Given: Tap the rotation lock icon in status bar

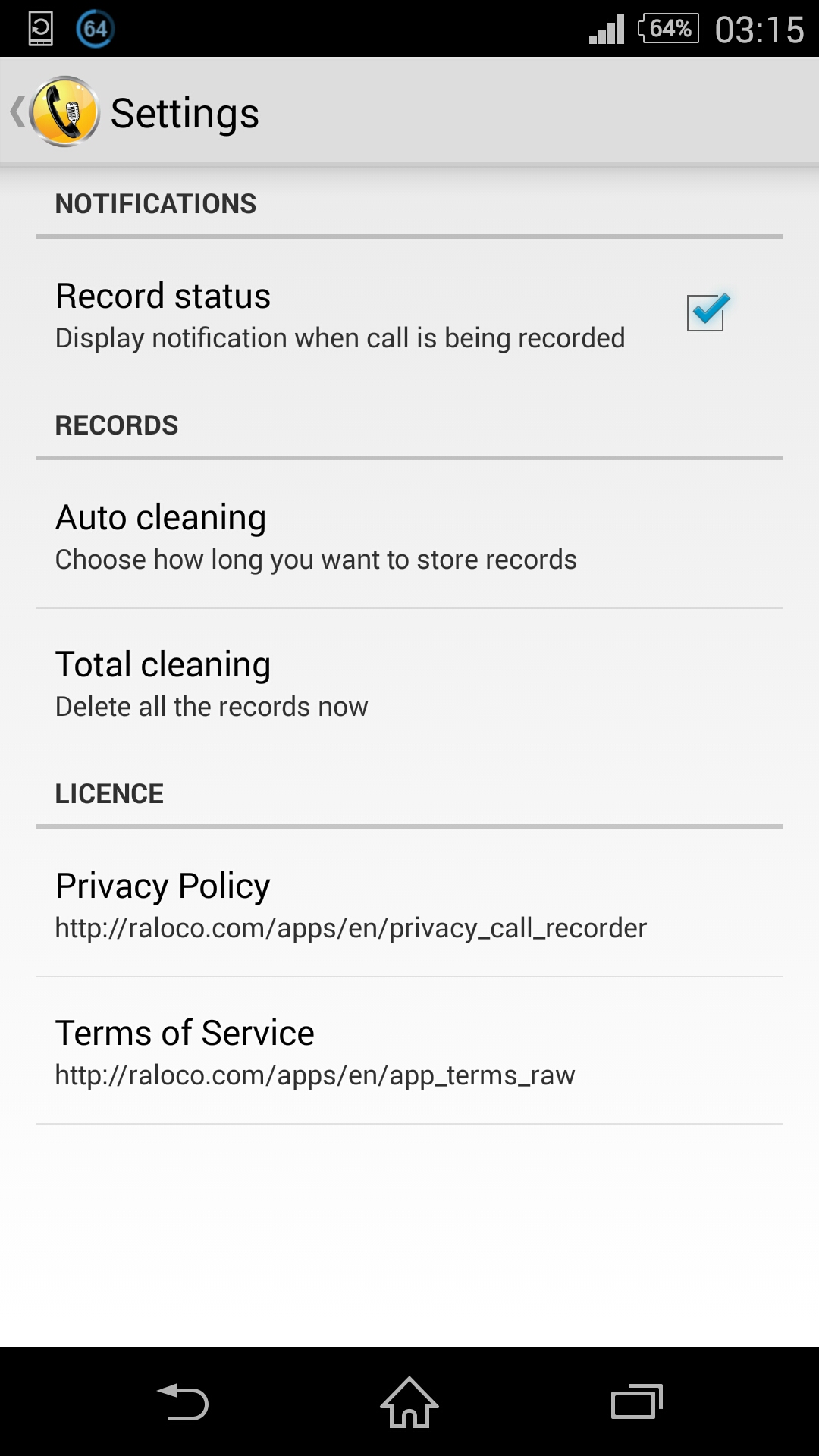Looking at the screenshot, I should pyautogui.click(x=39, y=27).
